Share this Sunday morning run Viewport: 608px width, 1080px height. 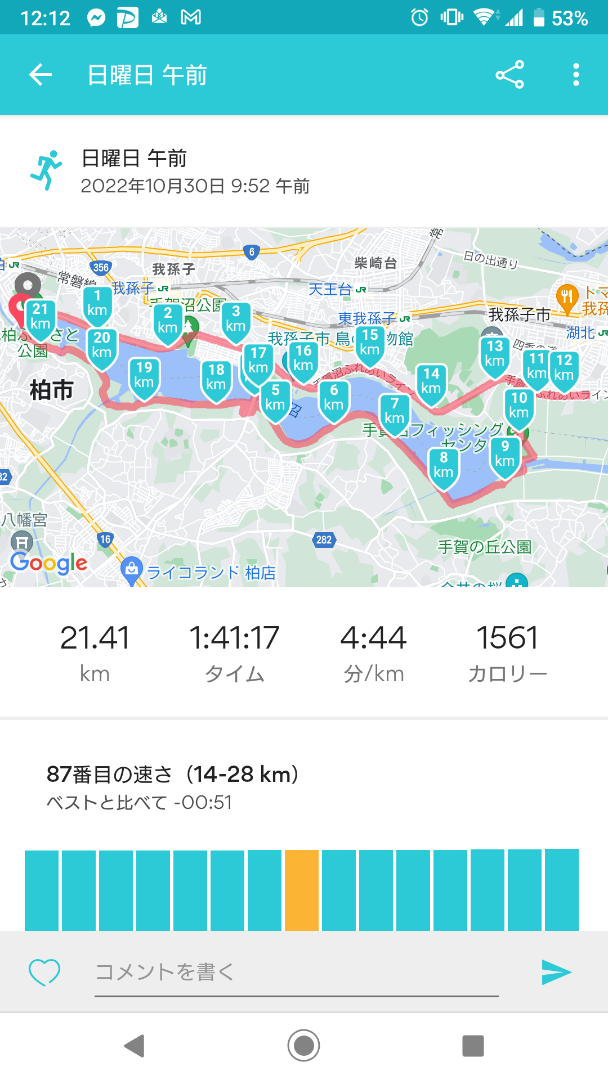click(x=510, y=75)
